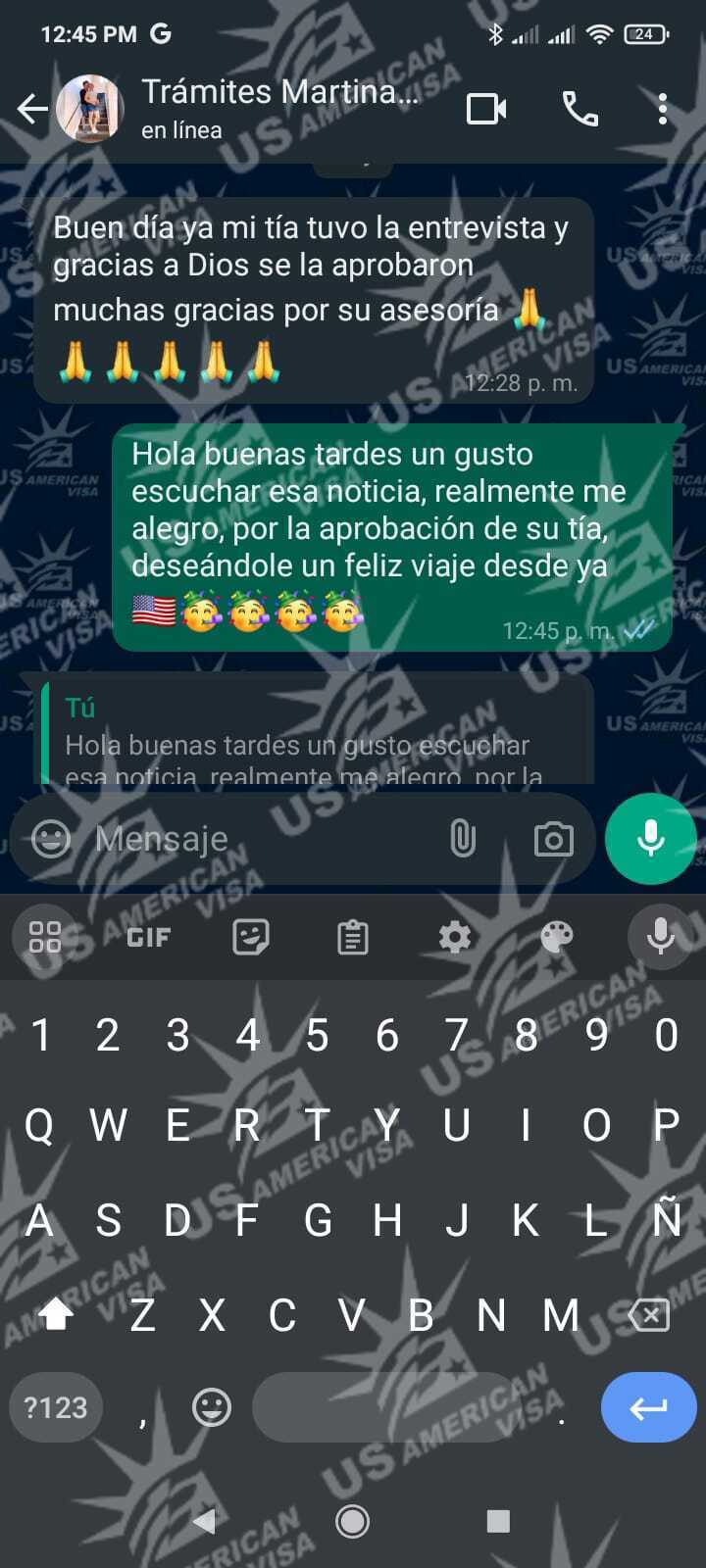Record a voice message with the green mic
This screenshot has height=1568, width=706.
pos(650,839)
